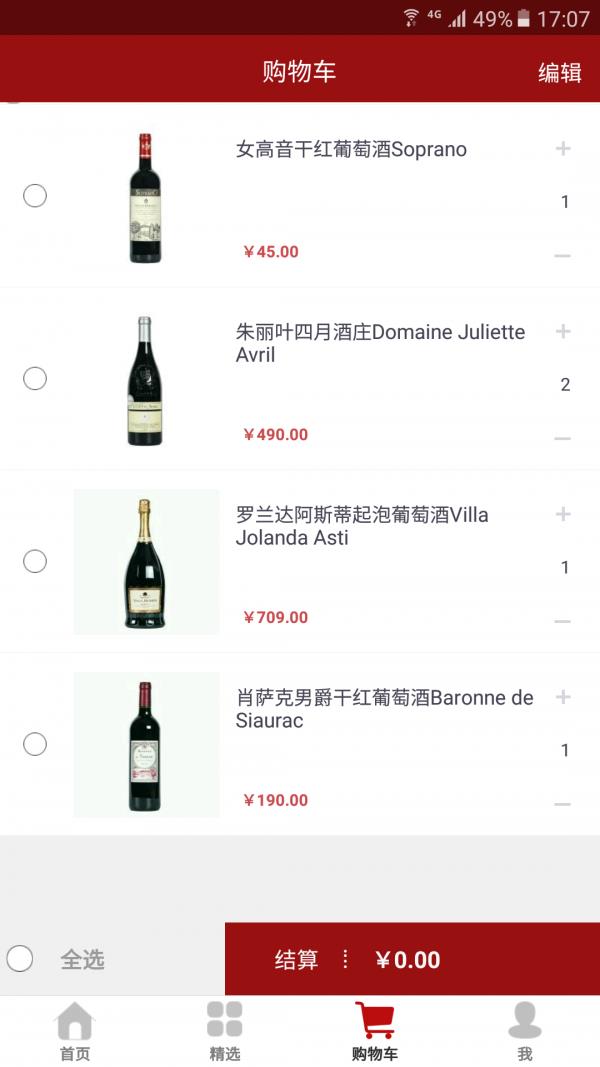Increase quantity of Soprano wine
600x1067 pixels.
tap(563, 148)
